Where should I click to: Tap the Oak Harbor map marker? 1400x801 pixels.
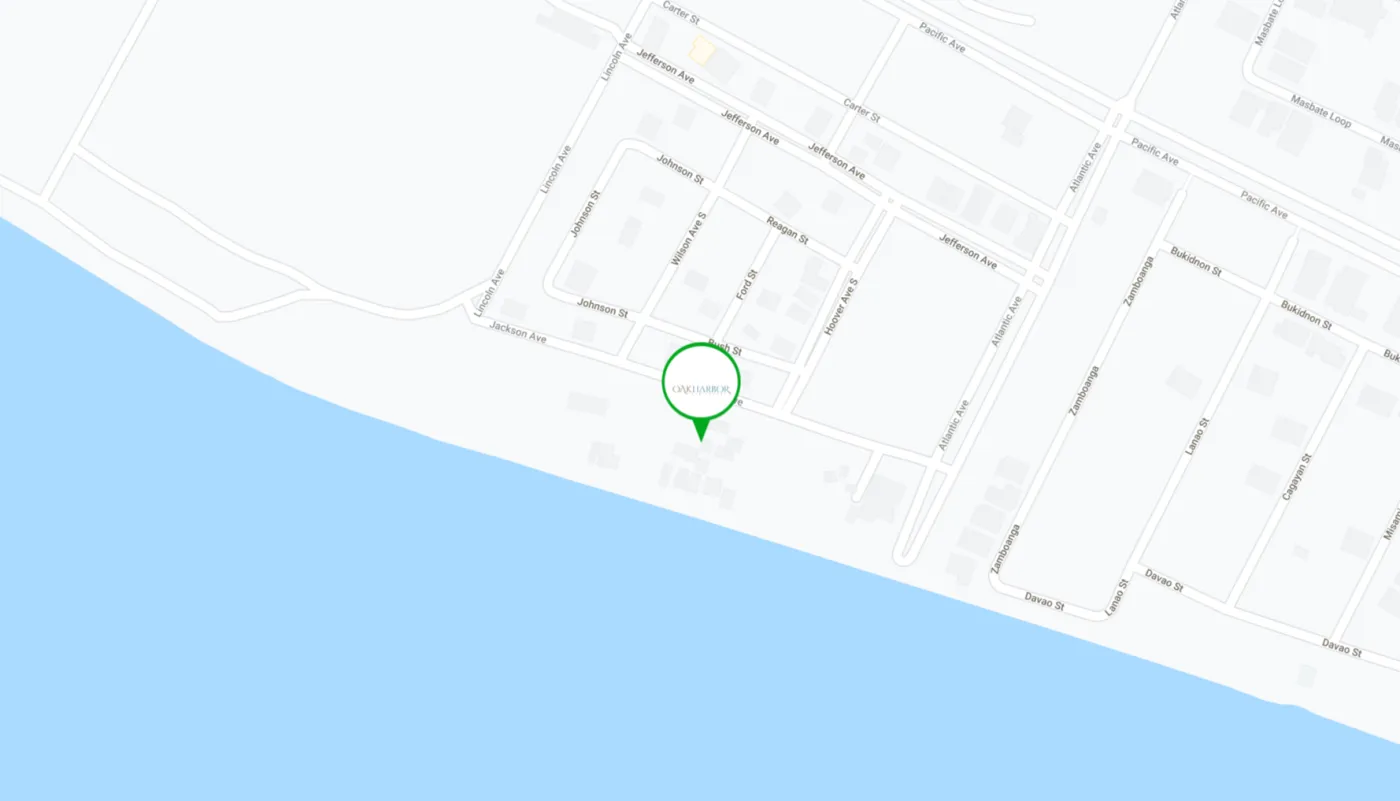tap(701, 387)
